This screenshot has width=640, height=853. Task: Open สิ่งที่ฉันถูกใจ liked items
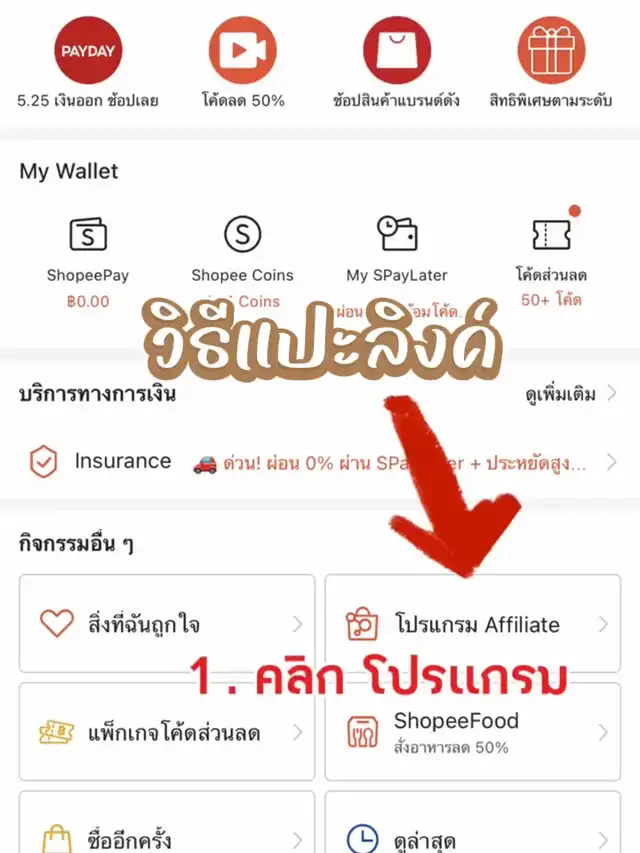[x=167, y=624]
